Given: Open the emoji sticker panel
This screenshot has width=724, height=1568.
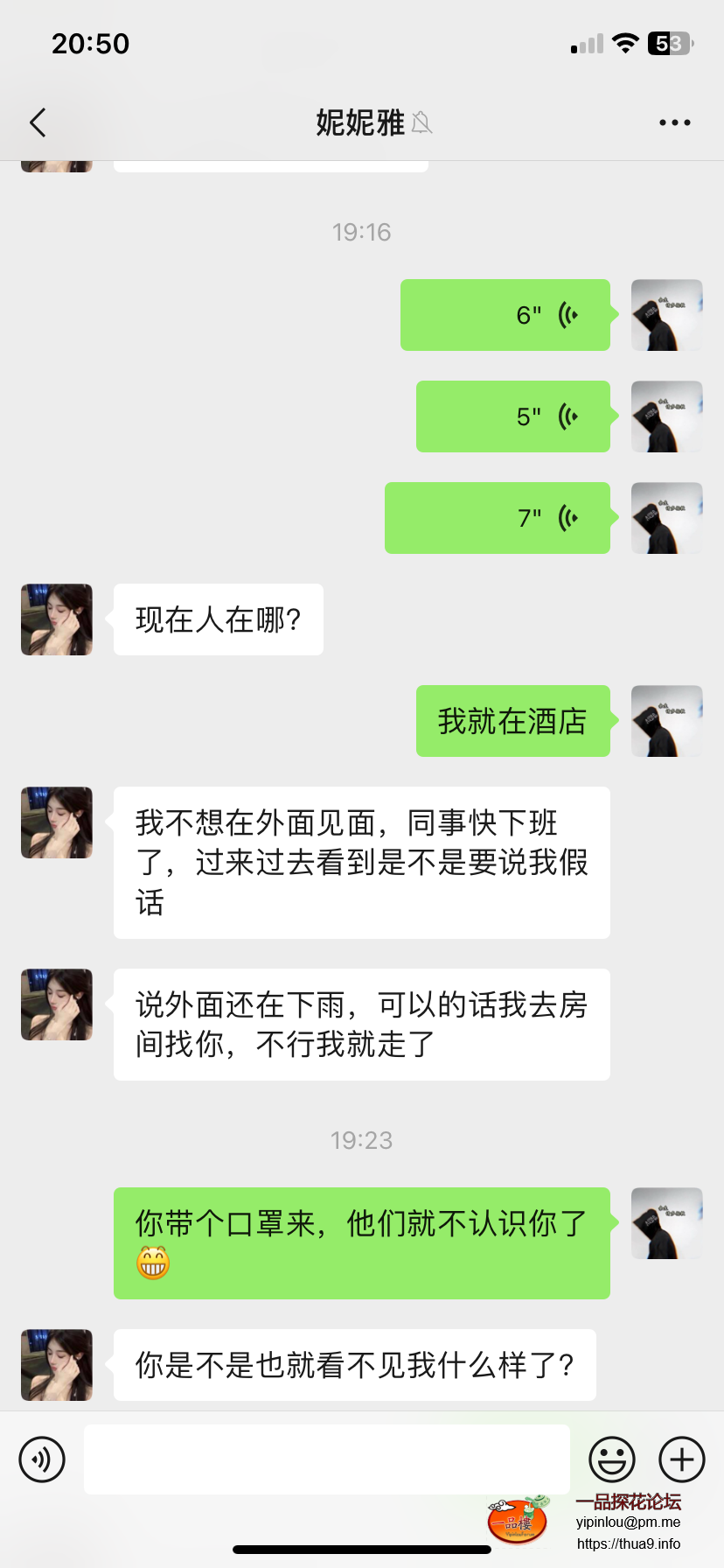Looking at the screenshot, I should coord(611,1459).
